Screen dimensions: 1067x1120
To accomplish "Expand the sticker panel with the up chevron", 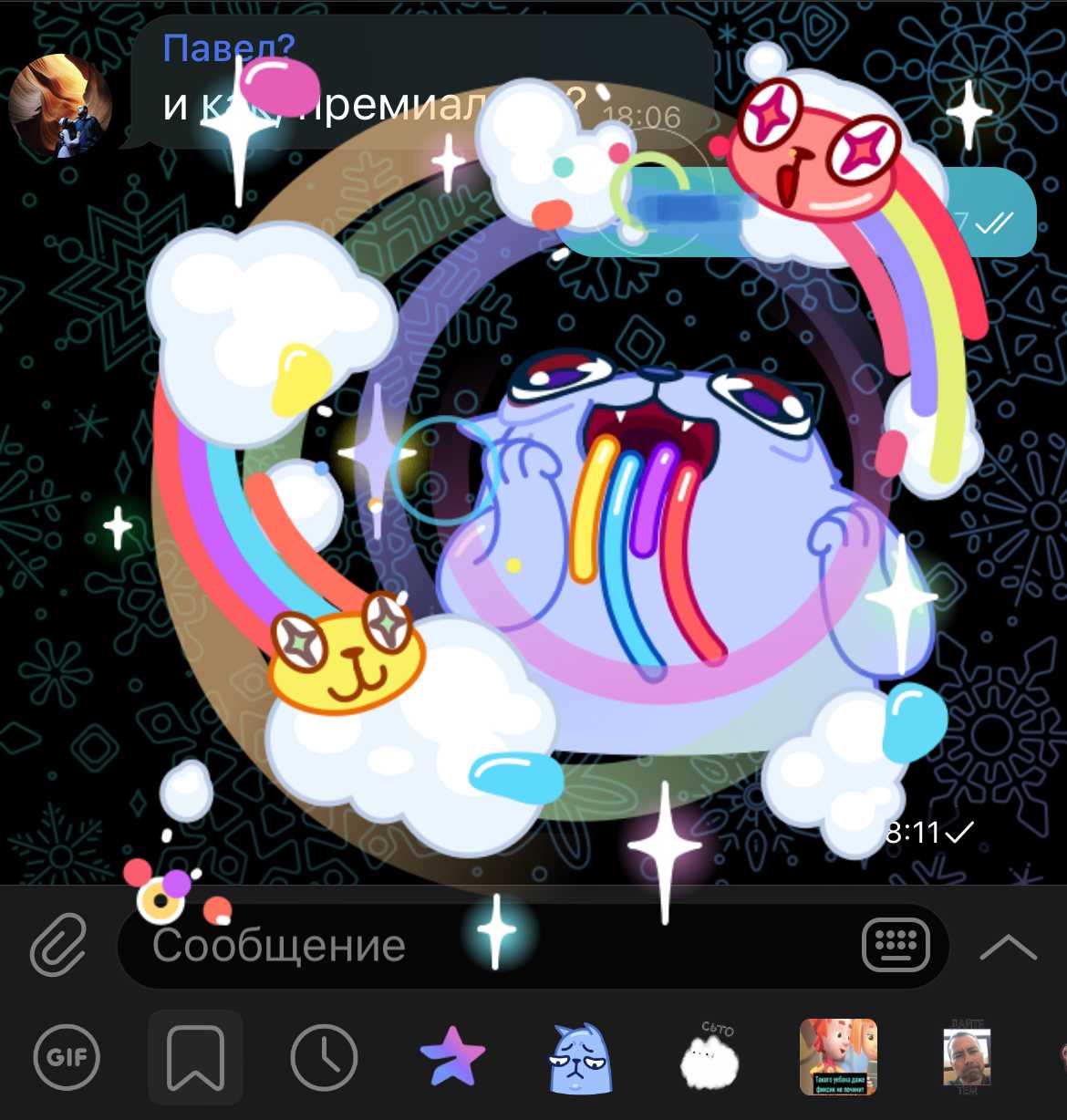I will [1008, 949].
